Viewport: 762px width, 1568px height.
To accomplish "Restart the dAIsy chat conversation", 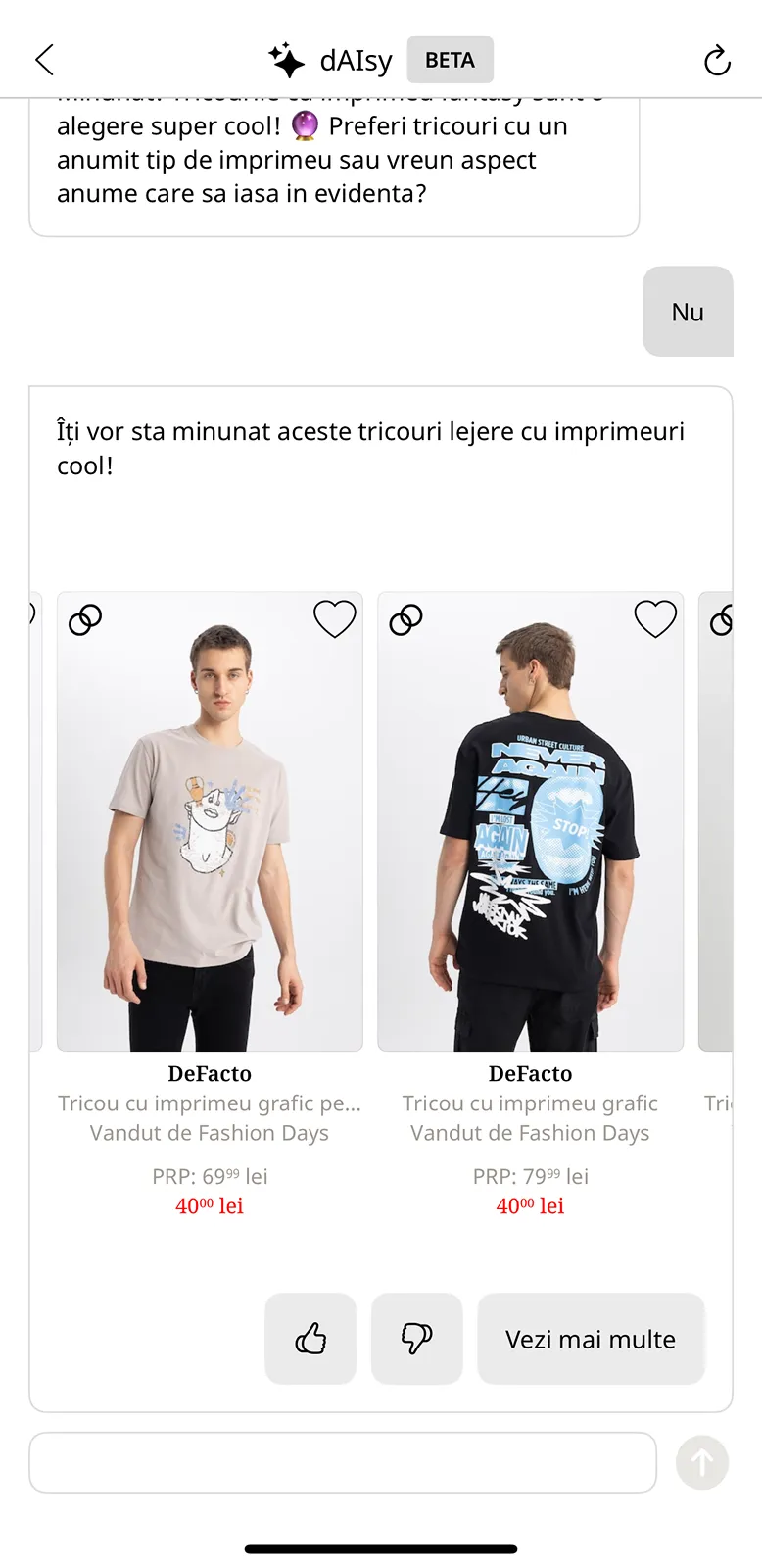I will (x=717, y=61).
